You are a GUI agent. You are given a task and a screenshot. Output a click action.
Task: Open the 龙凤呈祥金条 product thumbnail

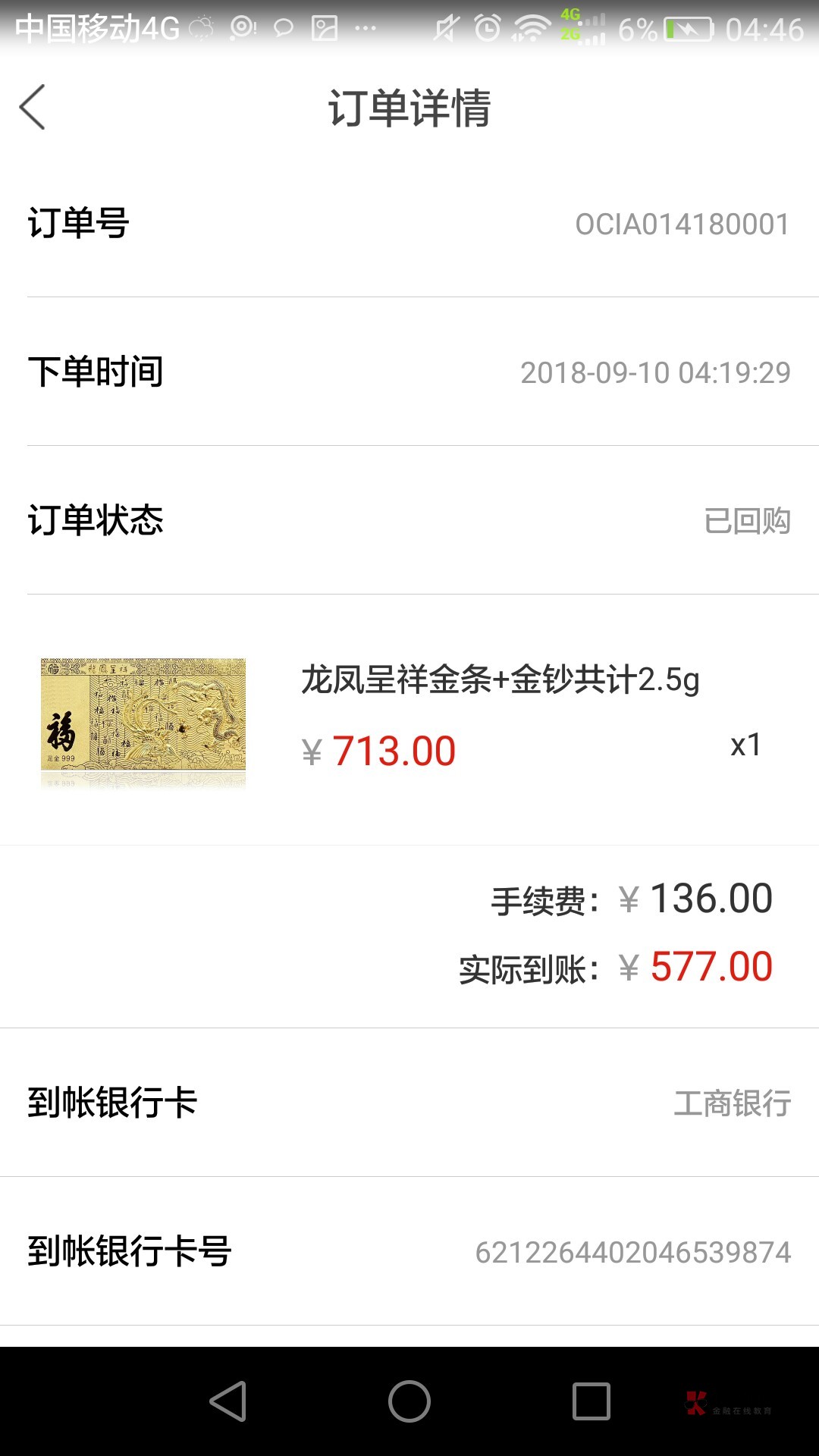point(143,720)
